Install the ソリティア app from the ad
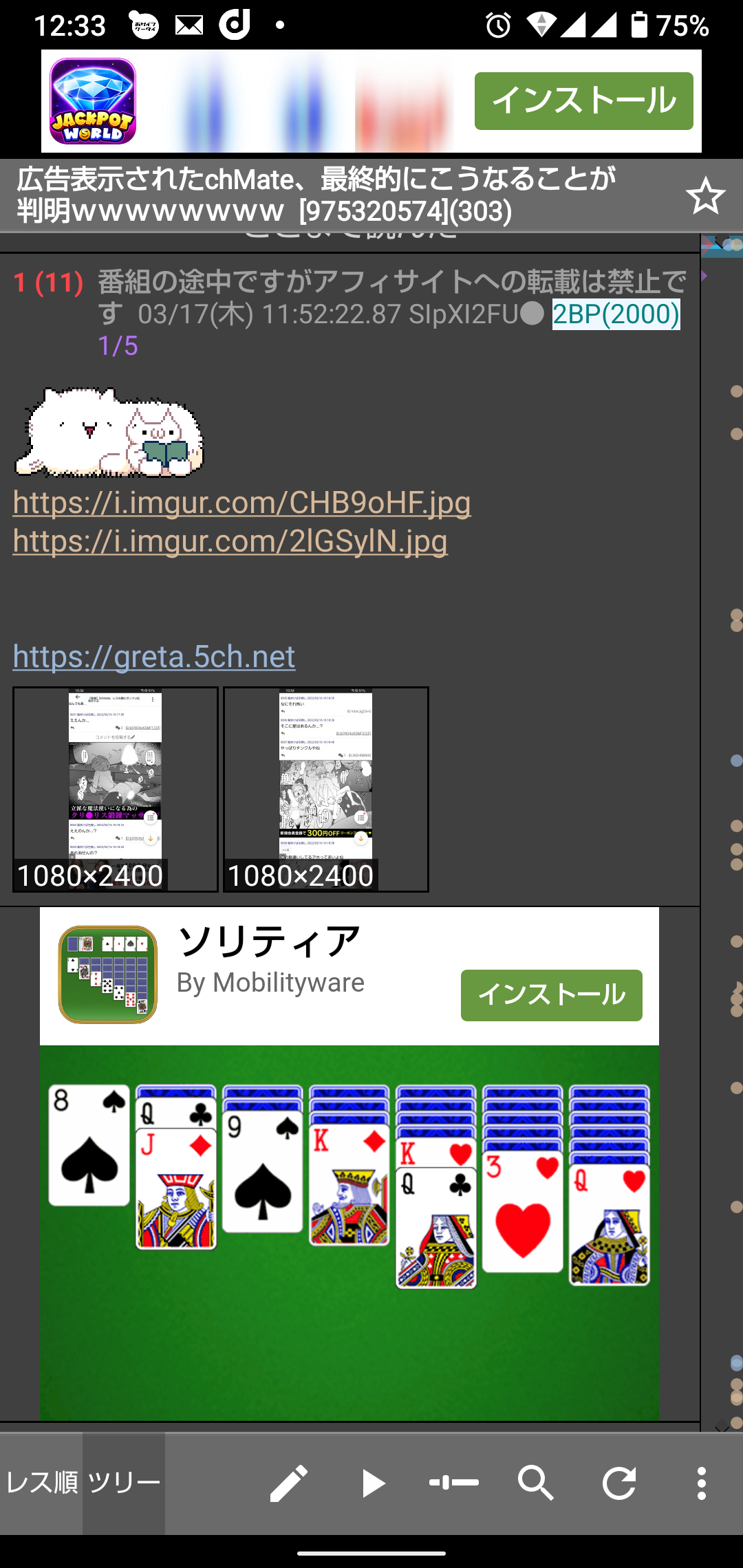 (551, 995)
